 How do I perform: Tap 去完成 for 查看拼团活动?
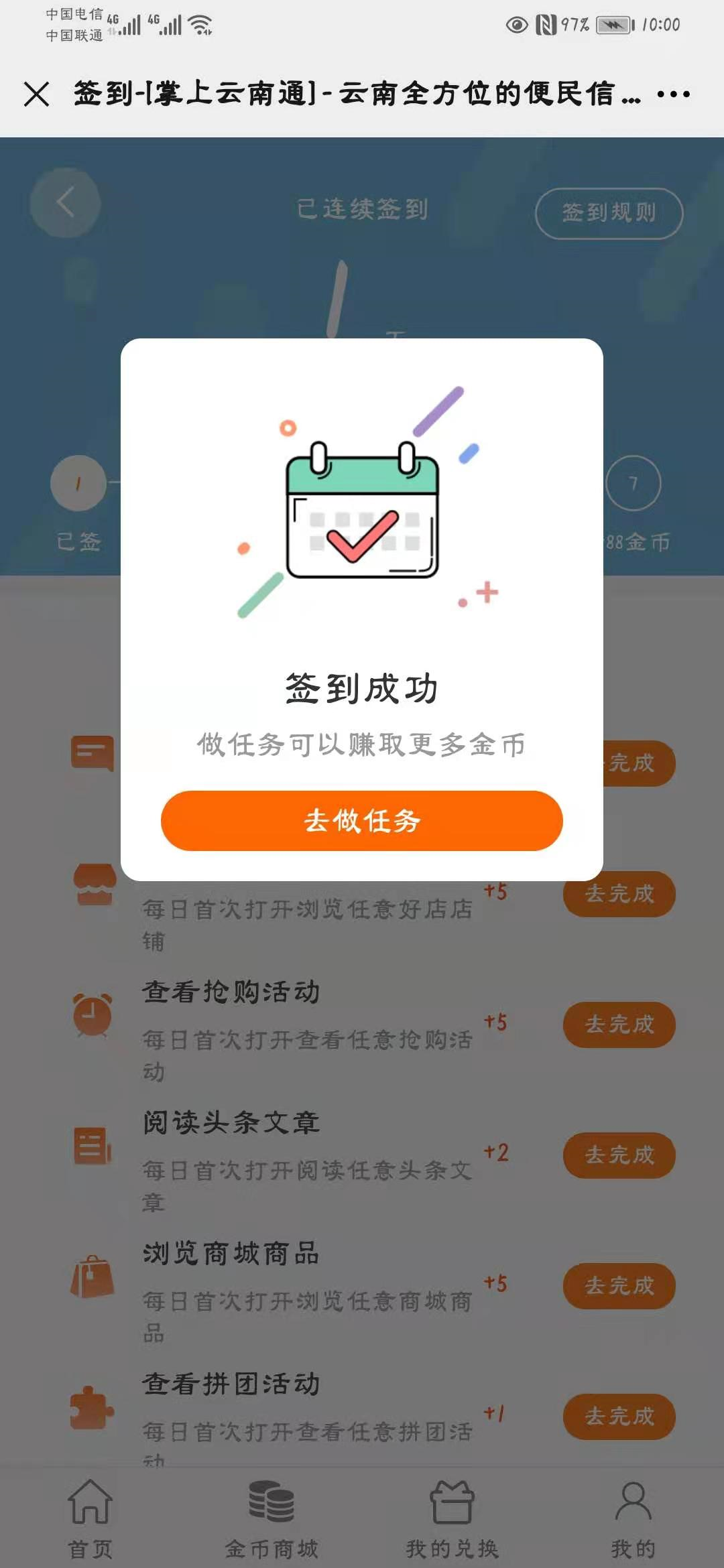[x=618, y=1416]
